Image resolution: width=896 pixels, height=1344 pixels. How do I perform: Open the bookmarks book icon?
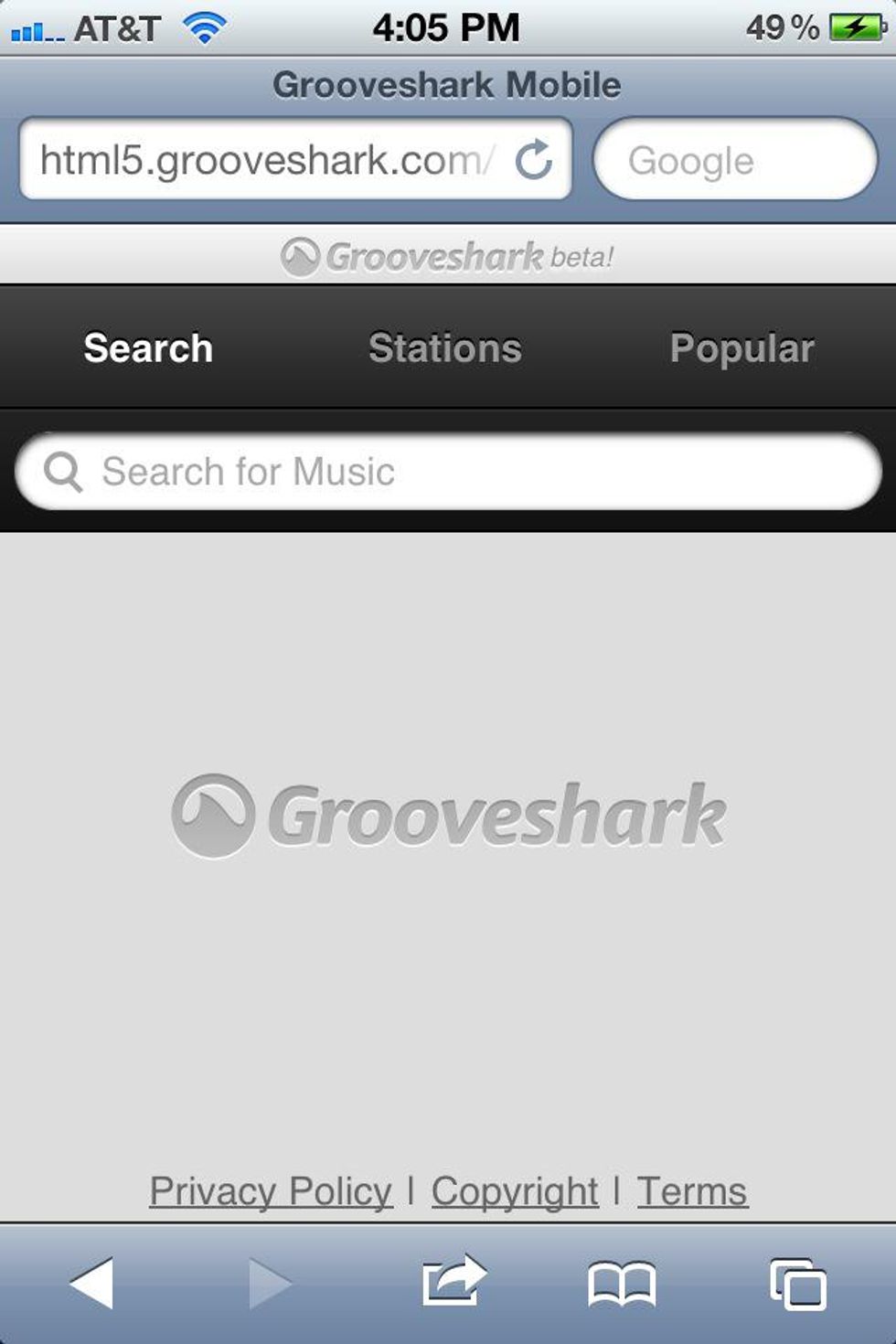tap(622, 1283)
